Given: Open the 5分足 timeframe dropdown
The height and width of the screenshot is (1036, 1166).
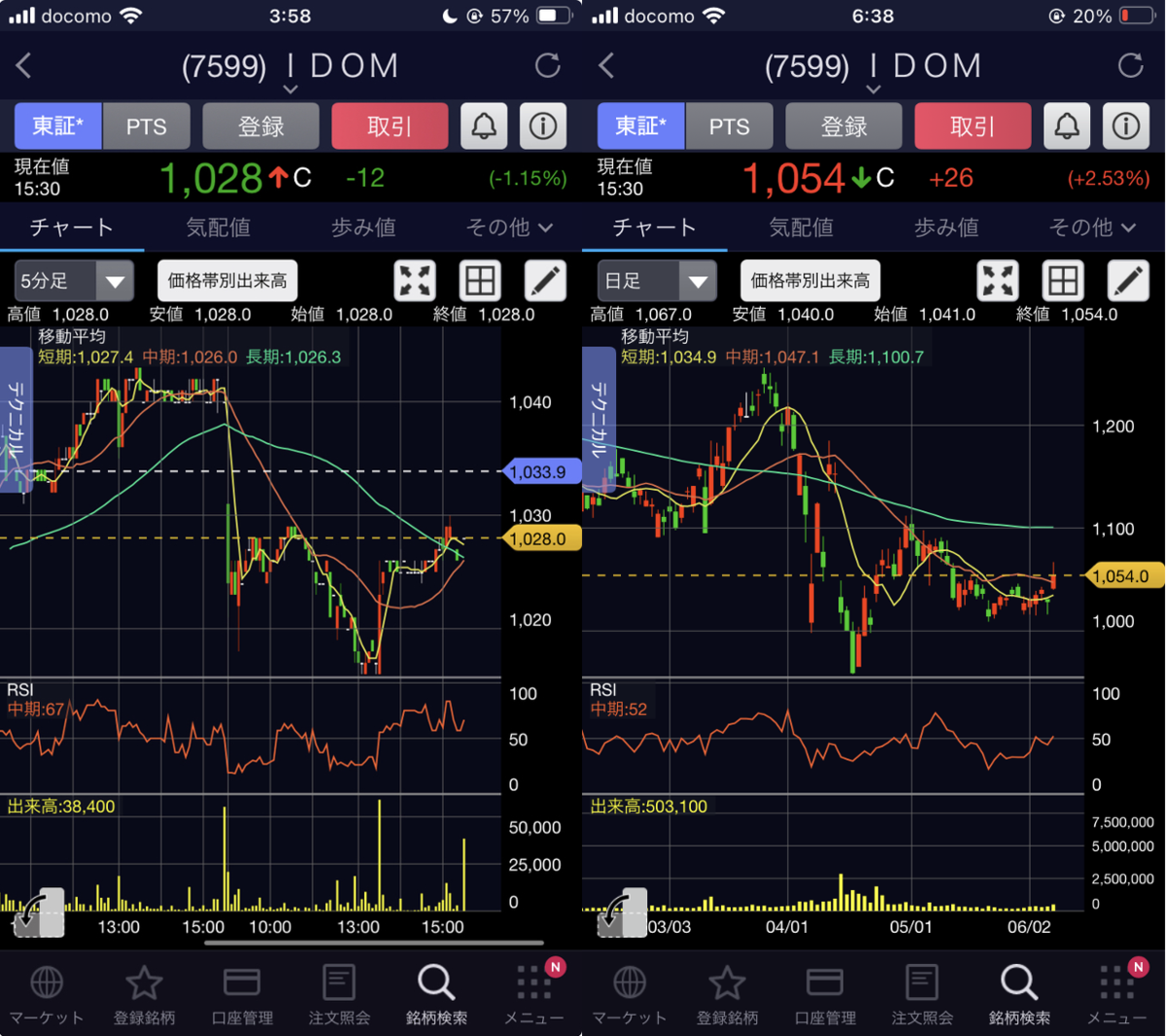Looking at the screenshot, I should tap(74, 282).
